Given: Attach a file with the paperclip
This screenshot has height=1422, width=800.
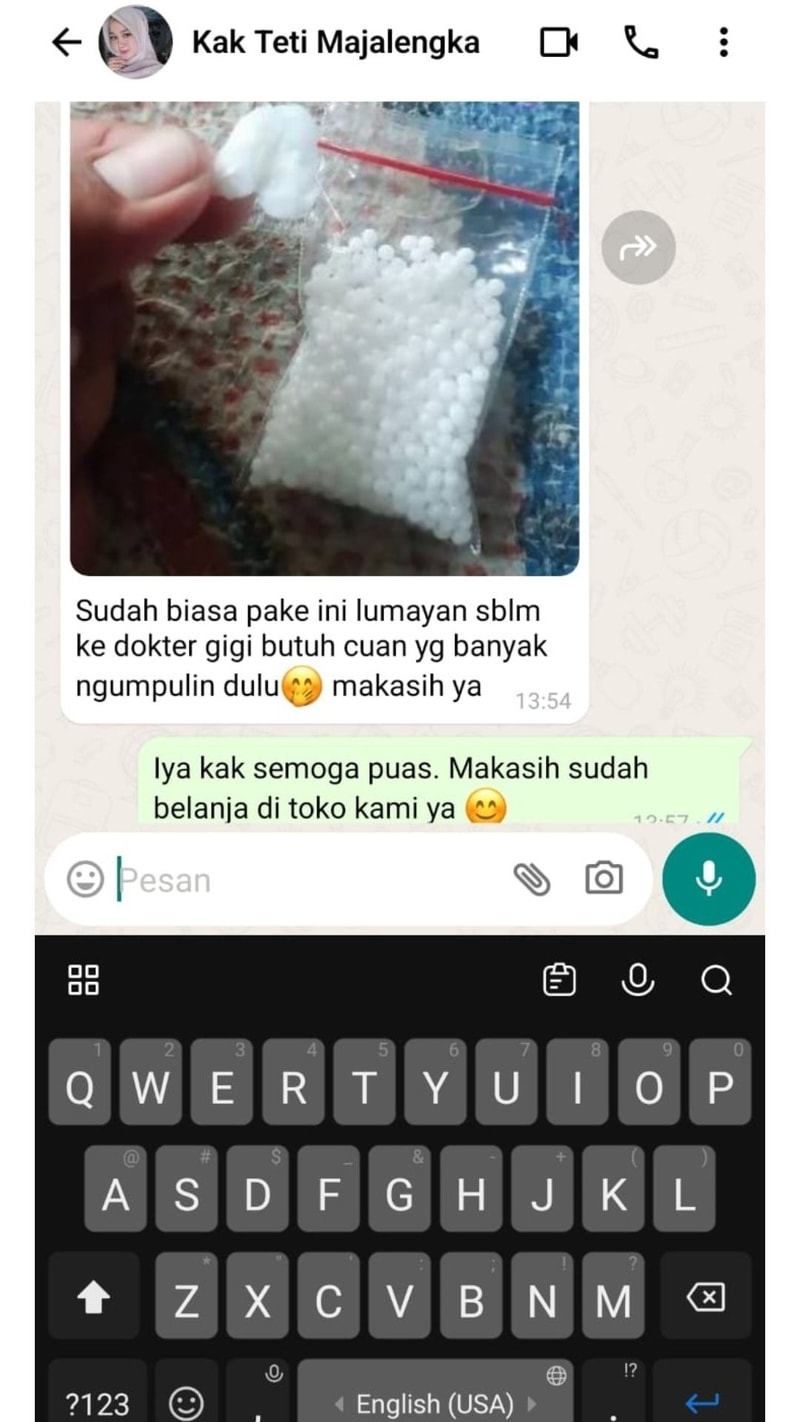Looking at the screenshot, I should coord(532,879).
